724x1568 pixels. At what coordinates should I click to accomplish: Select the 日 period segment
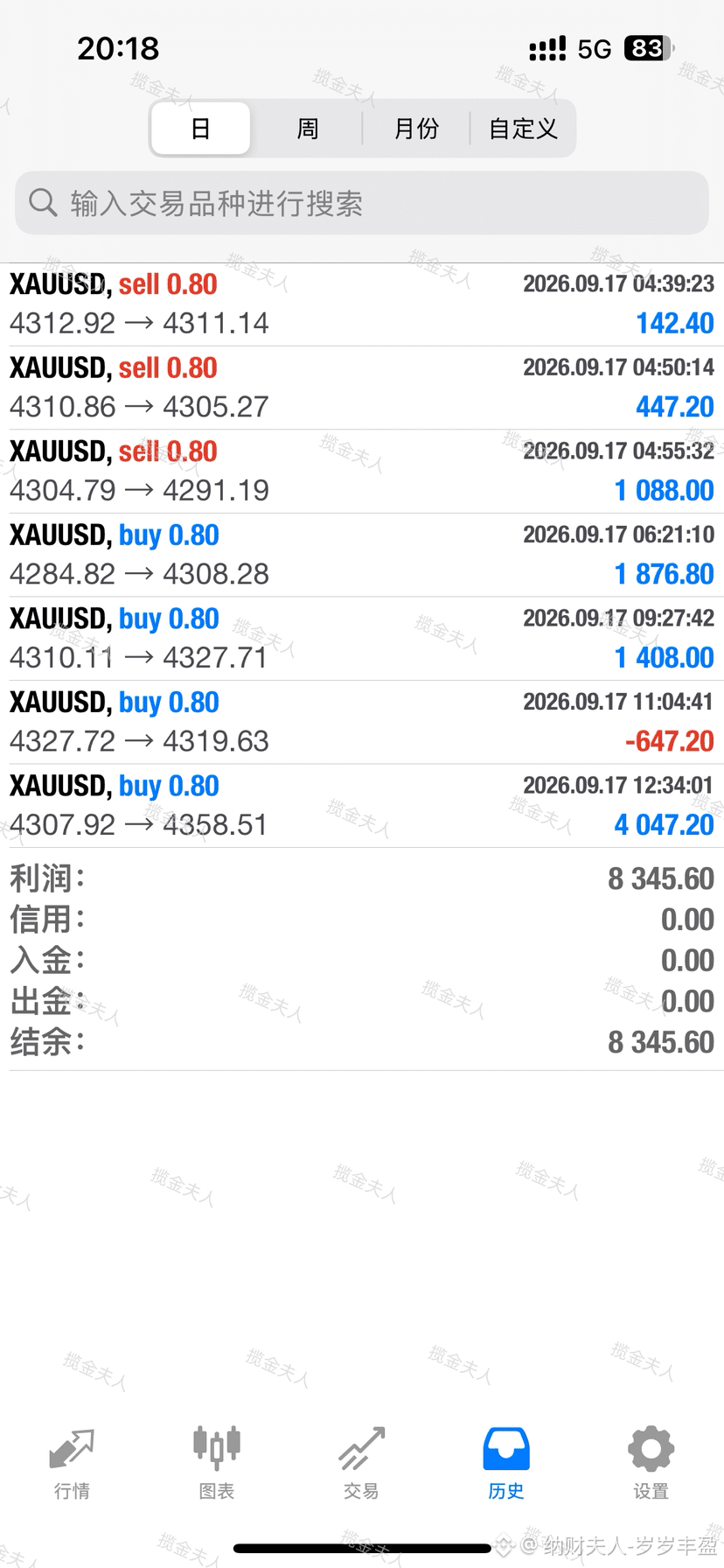click(200, 129)
